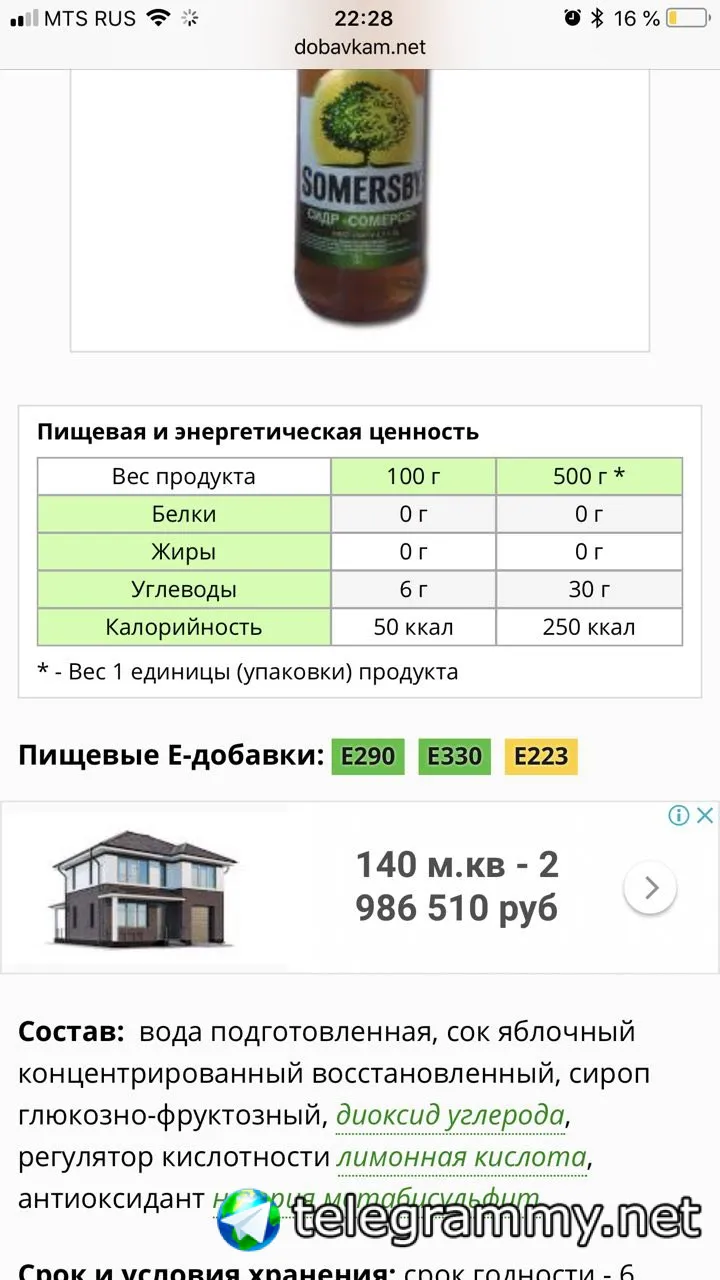The image size is (720, 1280).
Task: Close the house advertisement banner
Action: click(x=704, y=815)
